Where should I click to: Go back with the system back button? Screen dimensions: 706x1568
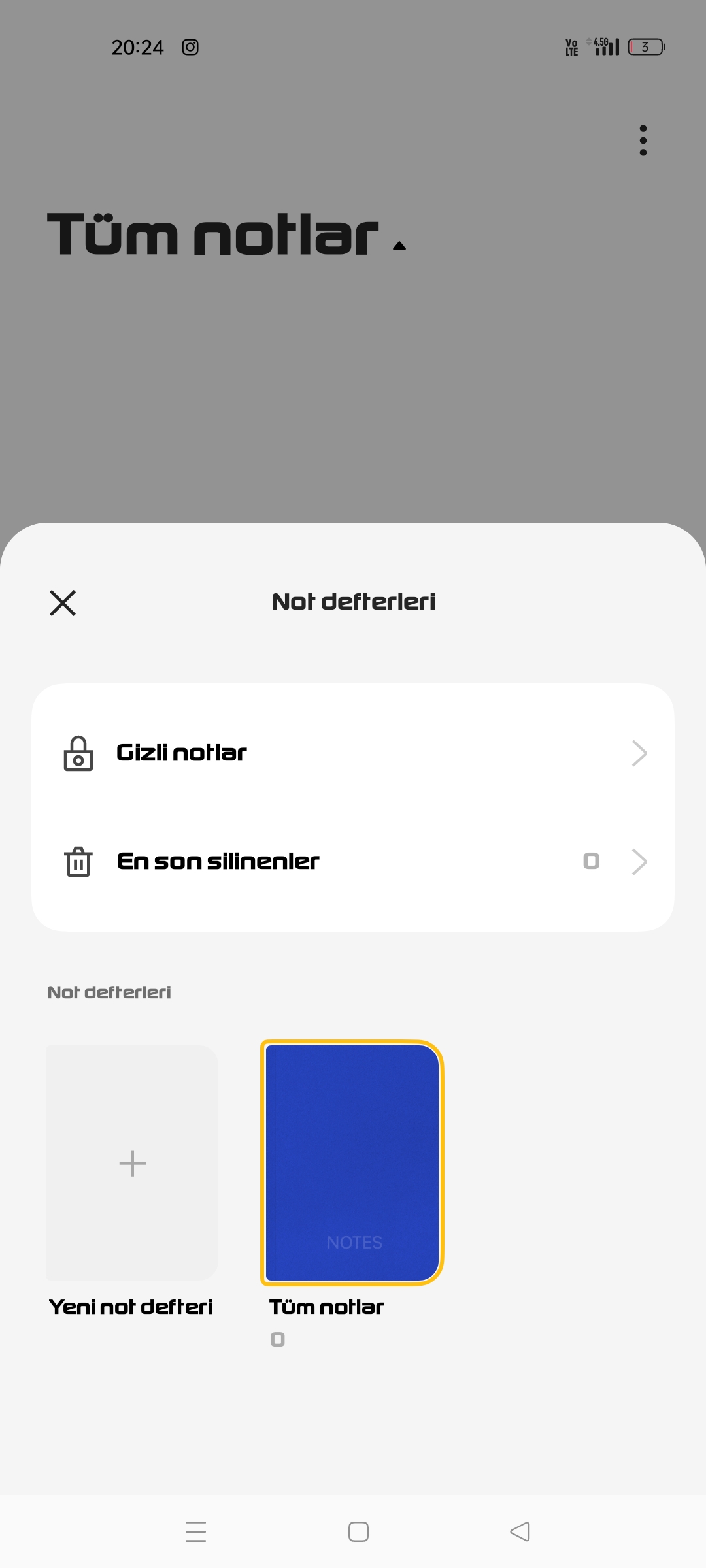click(520, 1531)
